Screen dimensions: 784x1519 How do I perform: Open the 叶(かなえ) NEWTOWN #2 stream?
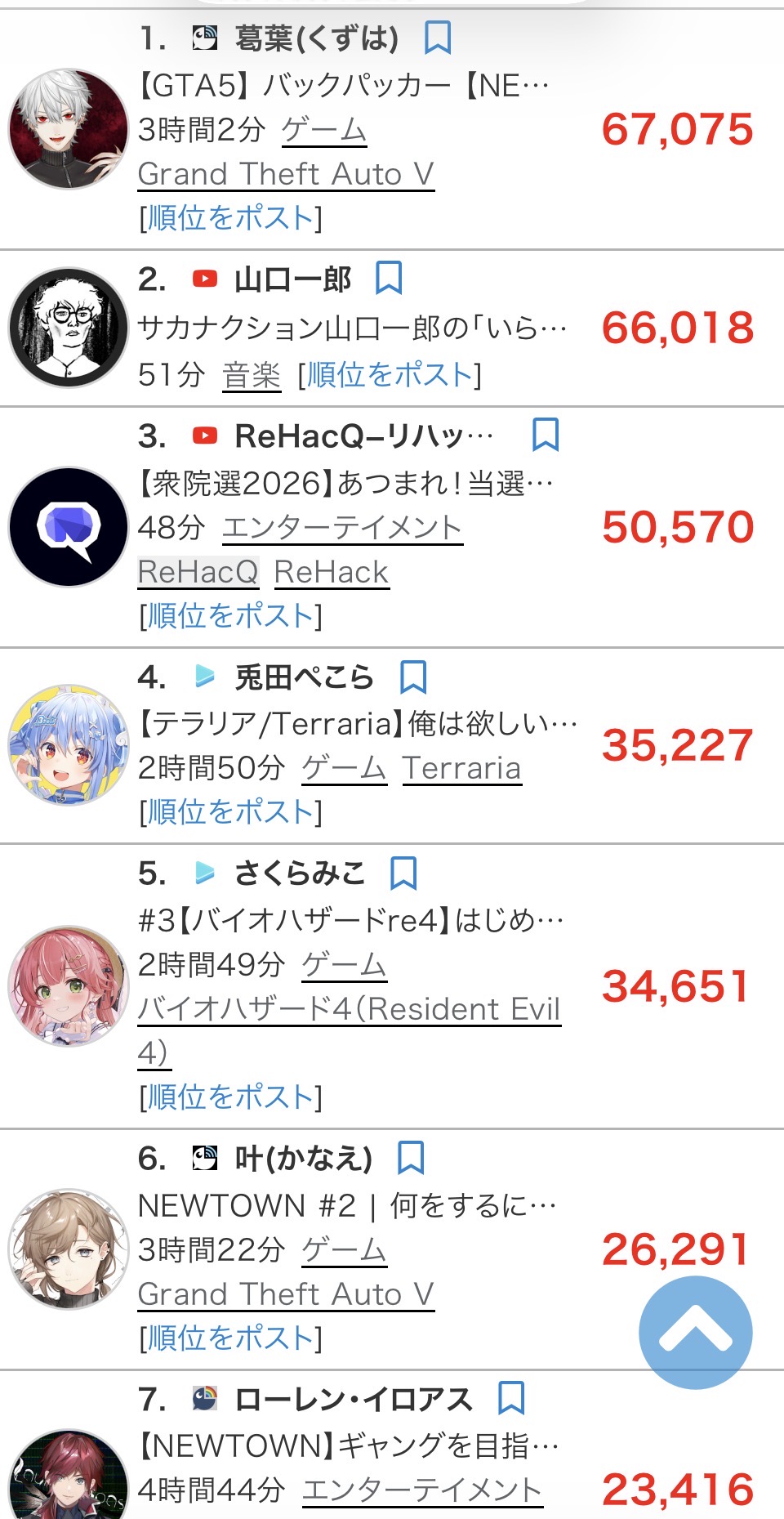pos(347,1205)
